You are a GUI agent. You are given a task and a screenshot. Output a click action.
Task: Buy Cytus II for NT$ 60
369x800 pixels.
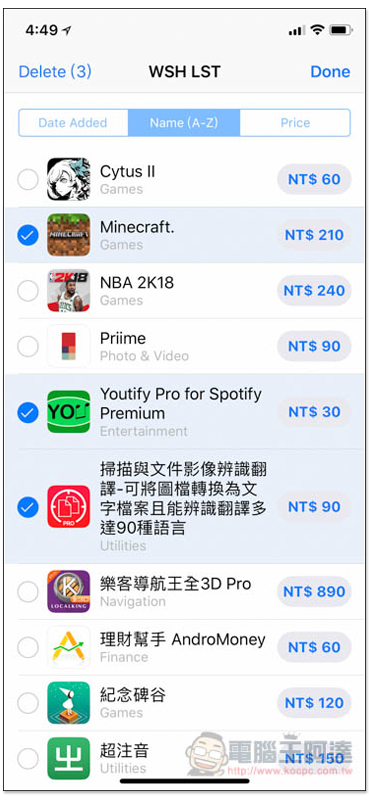(x=314, y=180)
